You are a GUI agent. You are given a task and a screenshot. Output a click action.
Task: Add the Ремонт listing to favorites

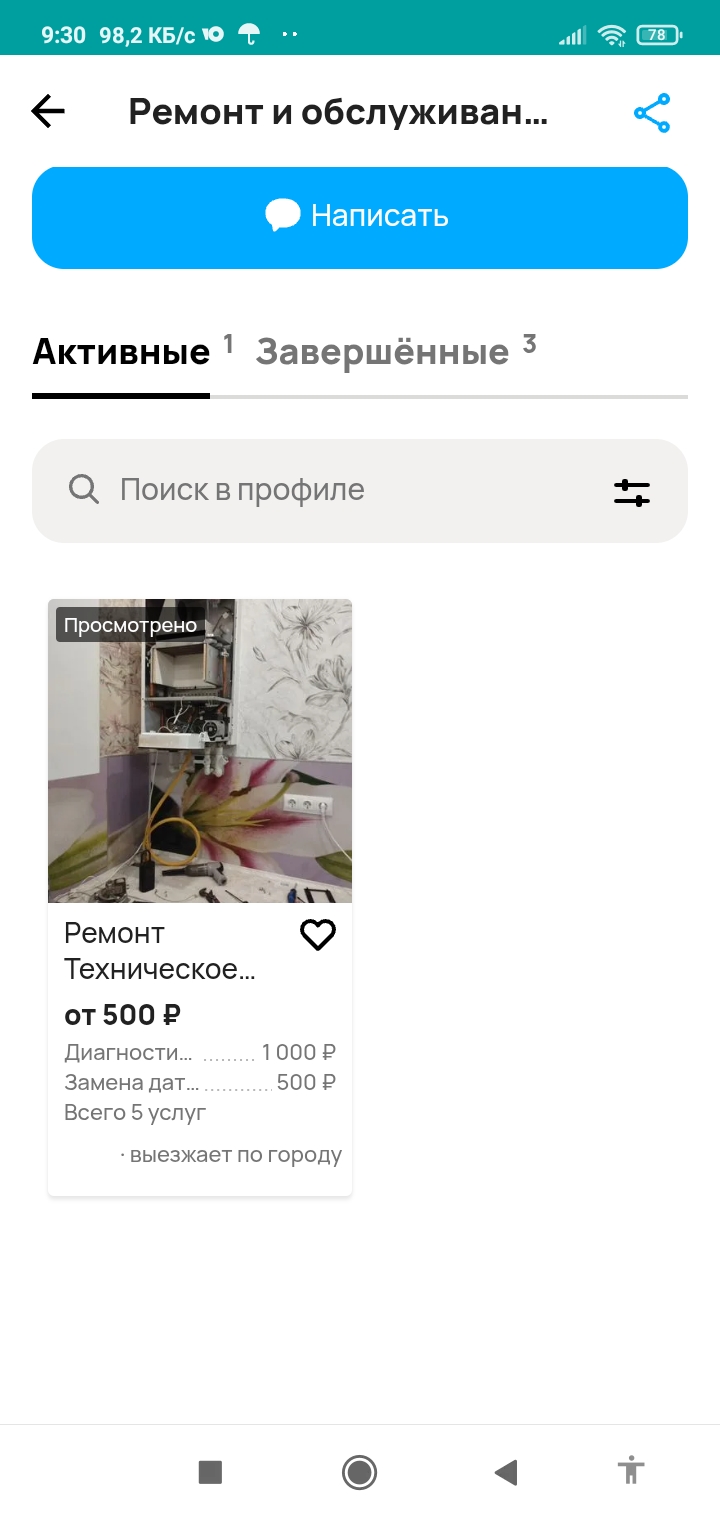pos(318,936)
